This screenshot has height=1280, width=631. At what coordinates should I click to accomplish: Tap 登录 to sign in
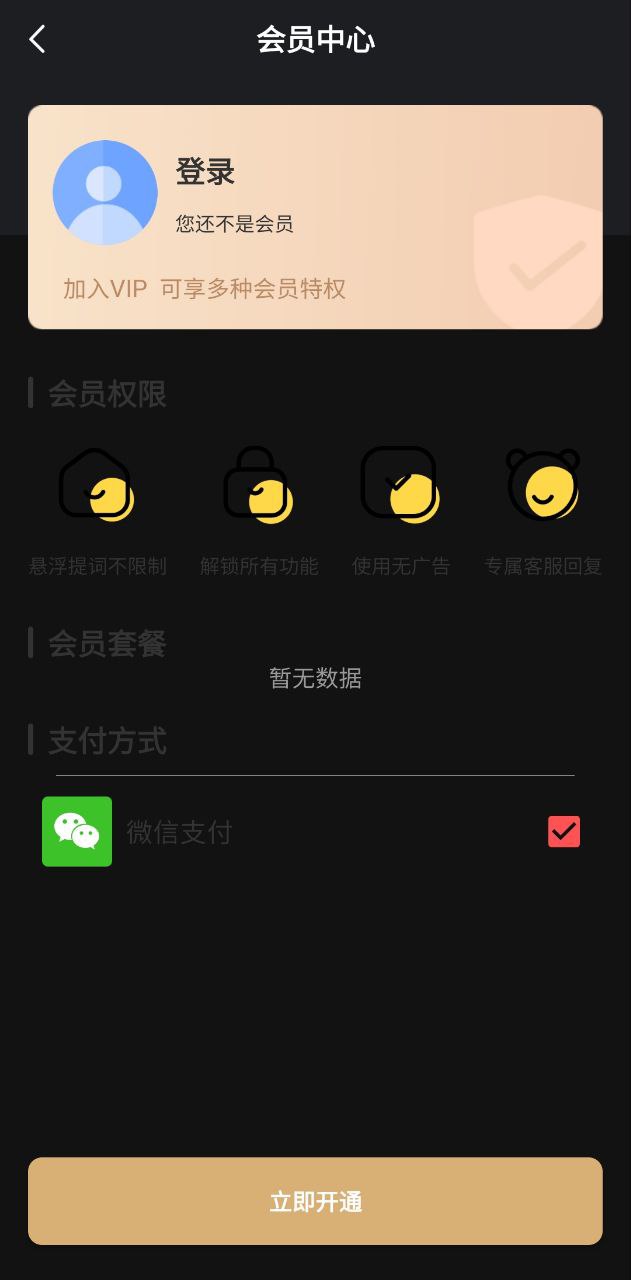coord(205,172)
